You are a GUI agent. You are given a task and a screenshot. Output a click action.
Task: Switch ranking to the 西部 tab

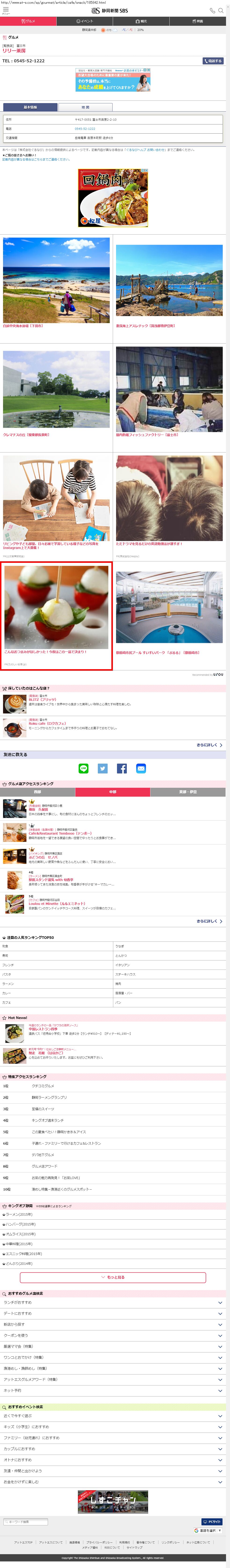tap(38, 792)
